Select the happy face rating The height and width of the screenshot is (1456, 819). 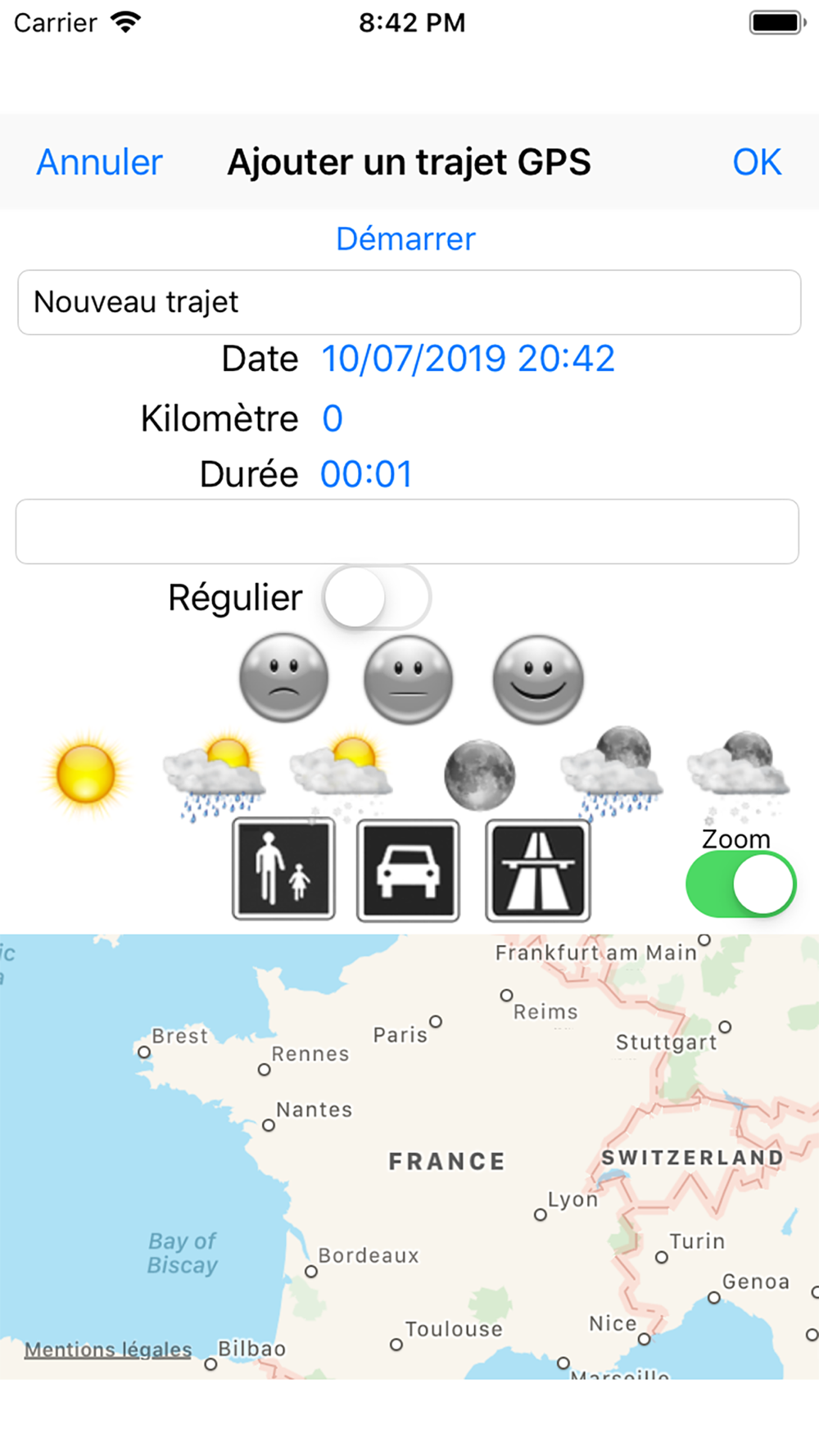[537, 680]
